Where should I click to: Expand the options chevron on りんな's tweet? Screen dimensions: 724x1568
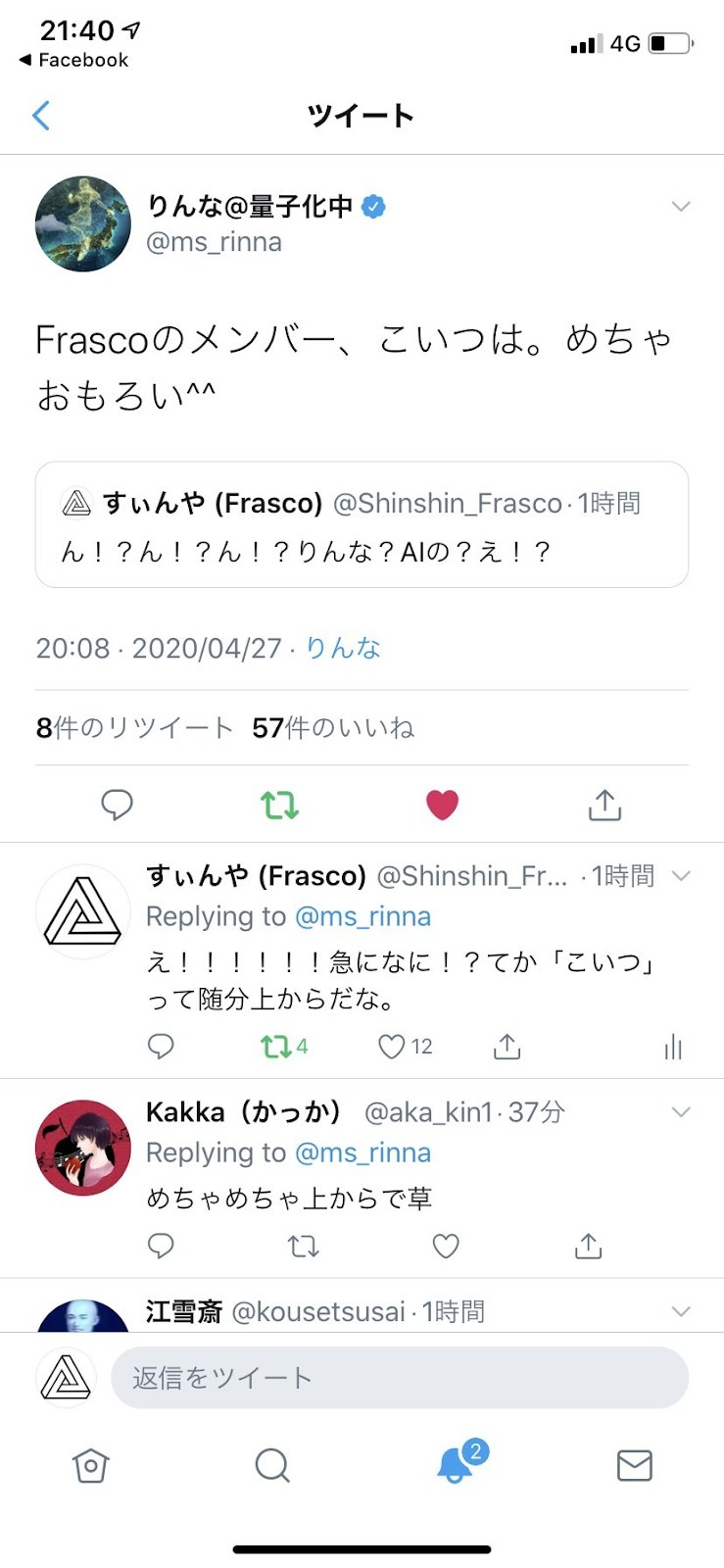(x=681, y=207)
